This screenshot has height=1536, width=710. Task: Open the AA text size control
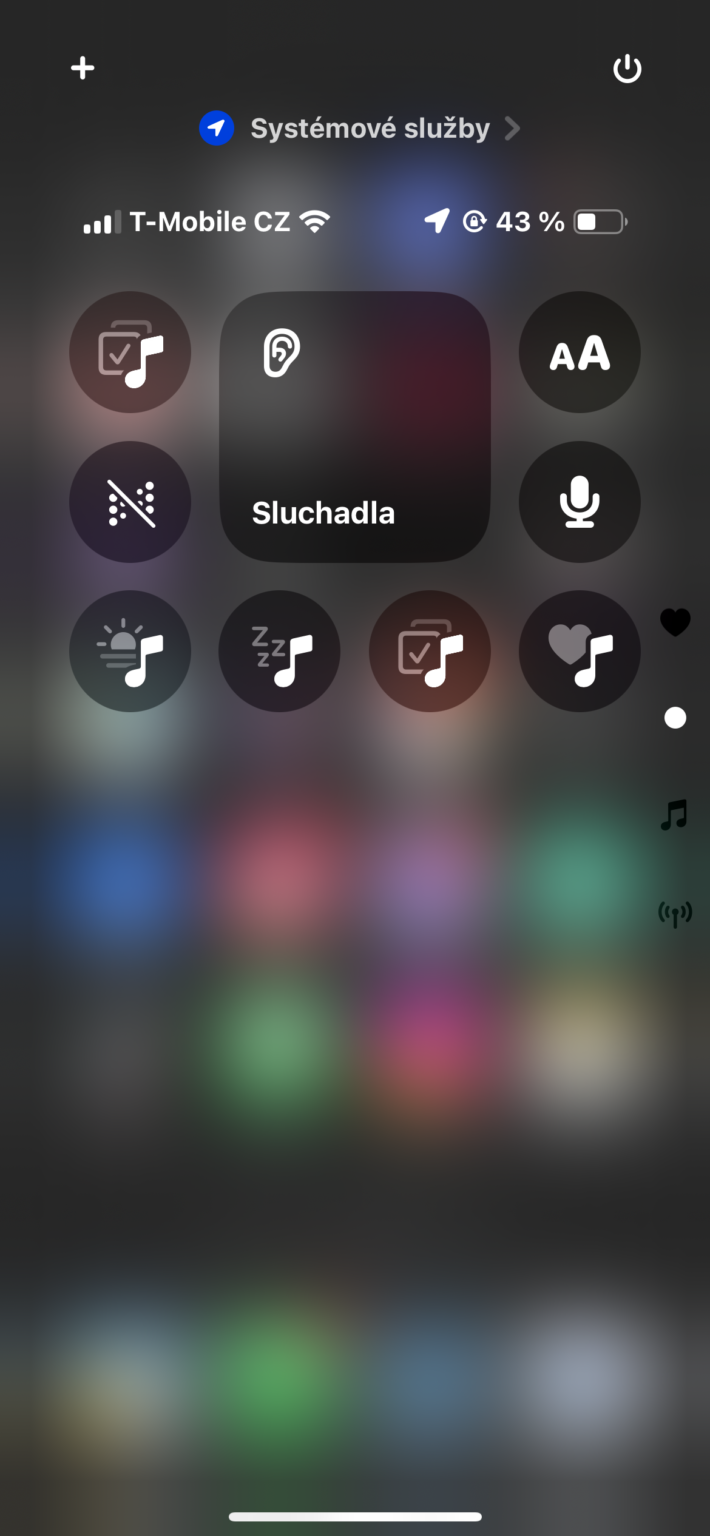click(x=579, y=352)
